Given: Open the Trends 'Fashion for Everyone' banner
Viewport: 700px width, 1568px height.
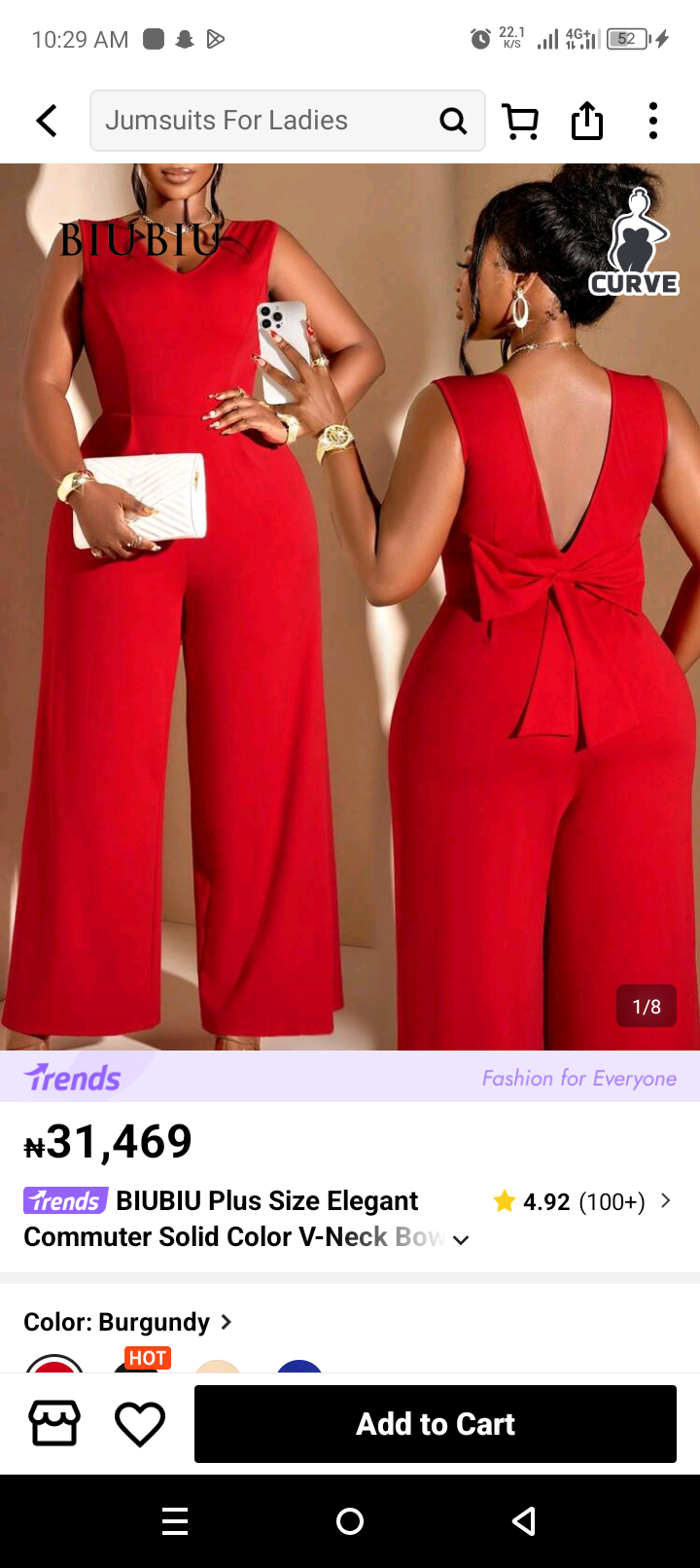Looking at the screenshot, I should pos(350,1077).
